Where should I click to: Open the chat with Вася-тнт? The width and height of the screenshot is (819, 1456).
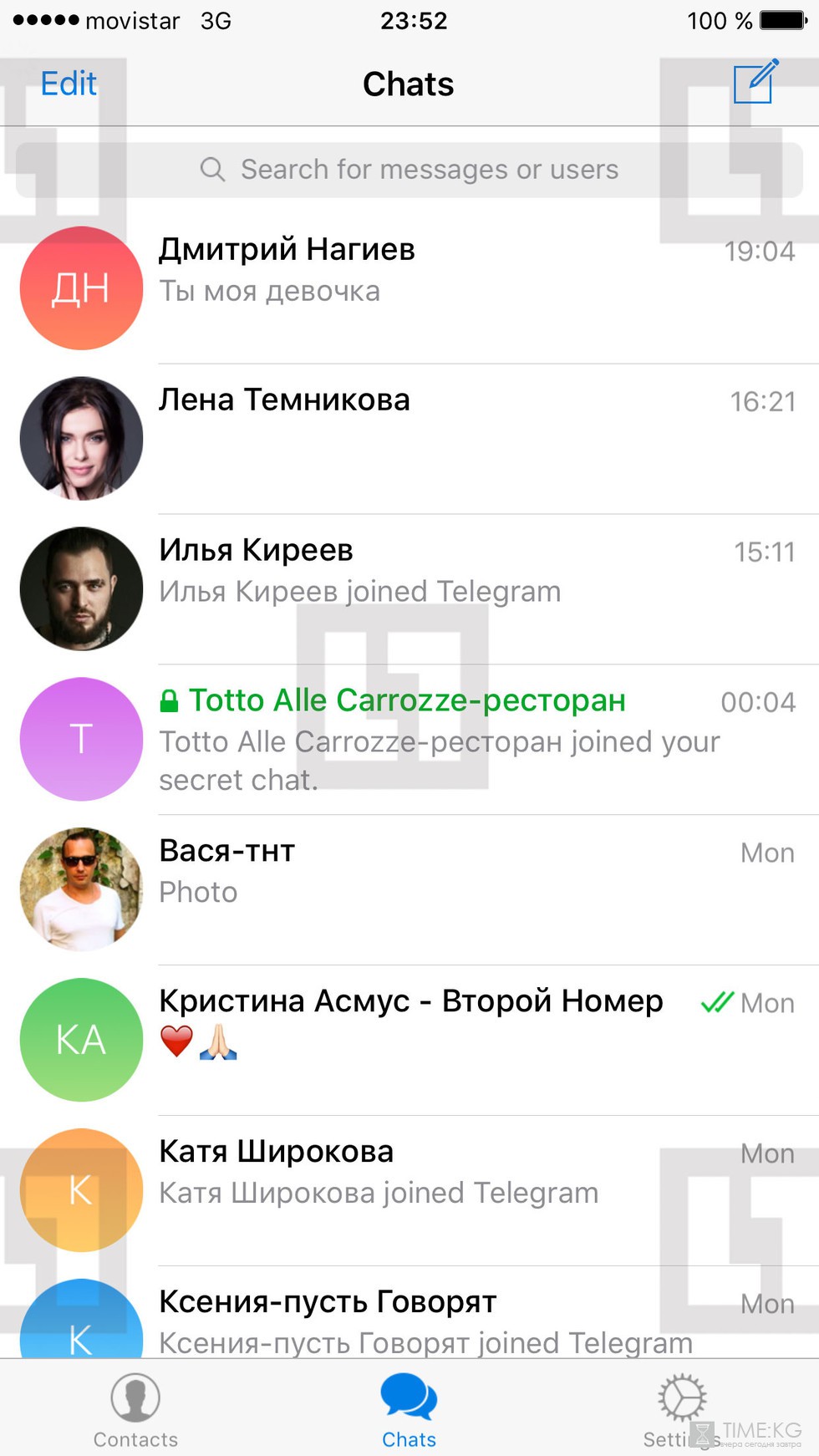pyautogui.click(x=409, y=890)
